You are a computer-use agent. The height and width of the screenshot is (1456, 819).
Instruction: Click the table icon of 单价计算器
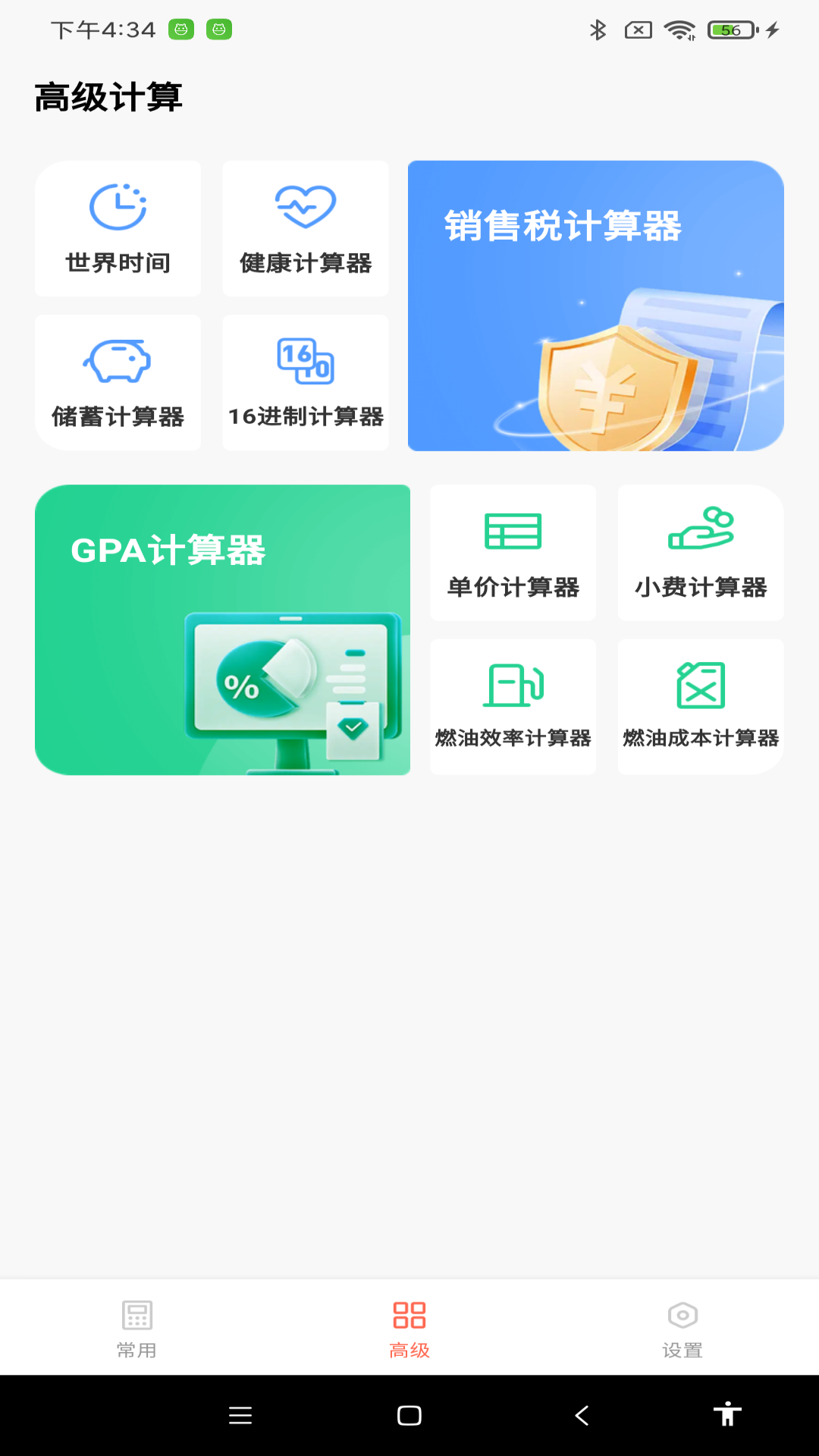[513, 531]
